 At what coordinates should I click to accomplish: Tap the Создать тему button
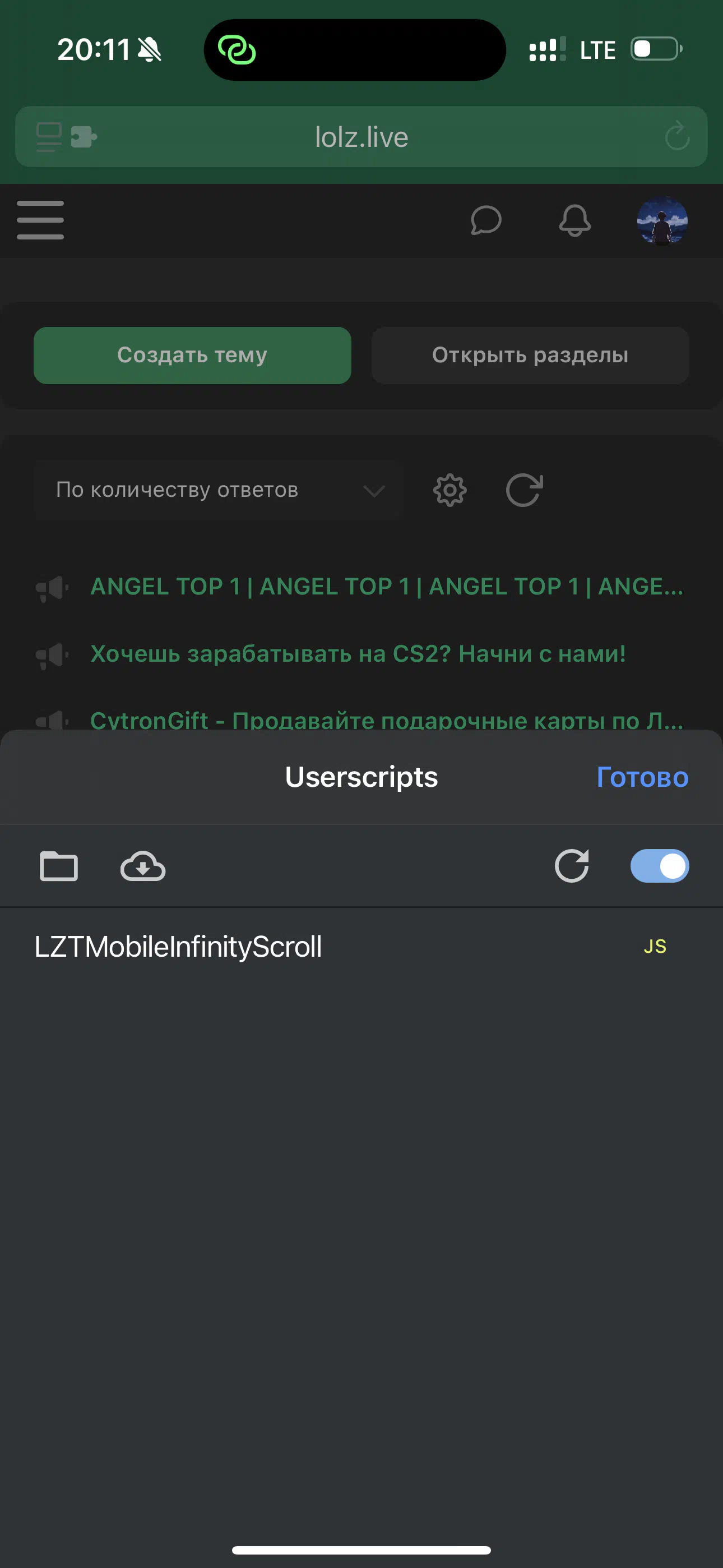[x=192, y=355]
